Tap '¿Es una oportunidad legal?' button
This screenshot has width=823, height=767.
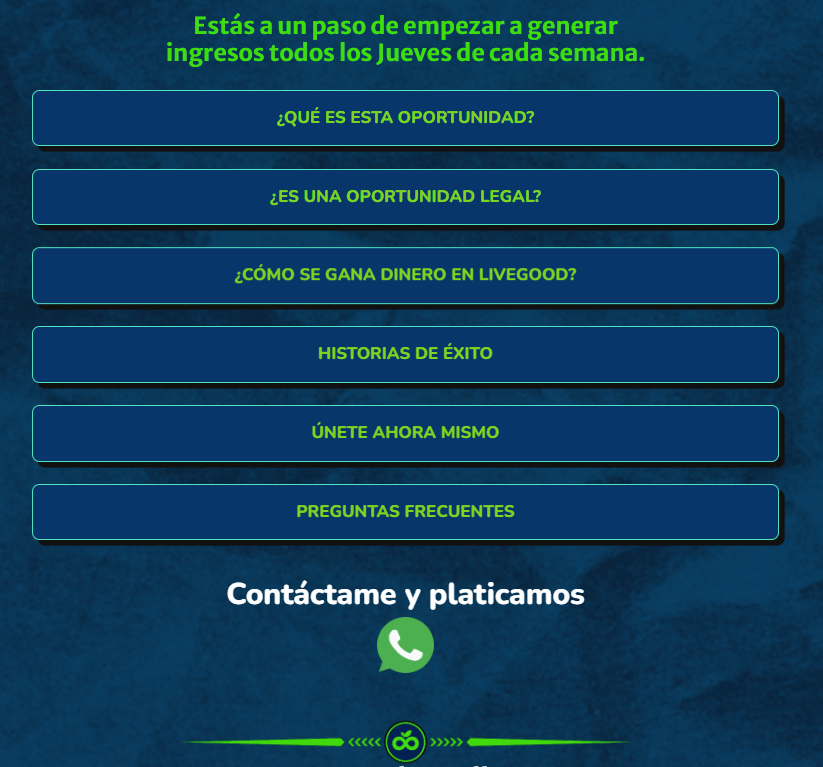coord(405,197)
